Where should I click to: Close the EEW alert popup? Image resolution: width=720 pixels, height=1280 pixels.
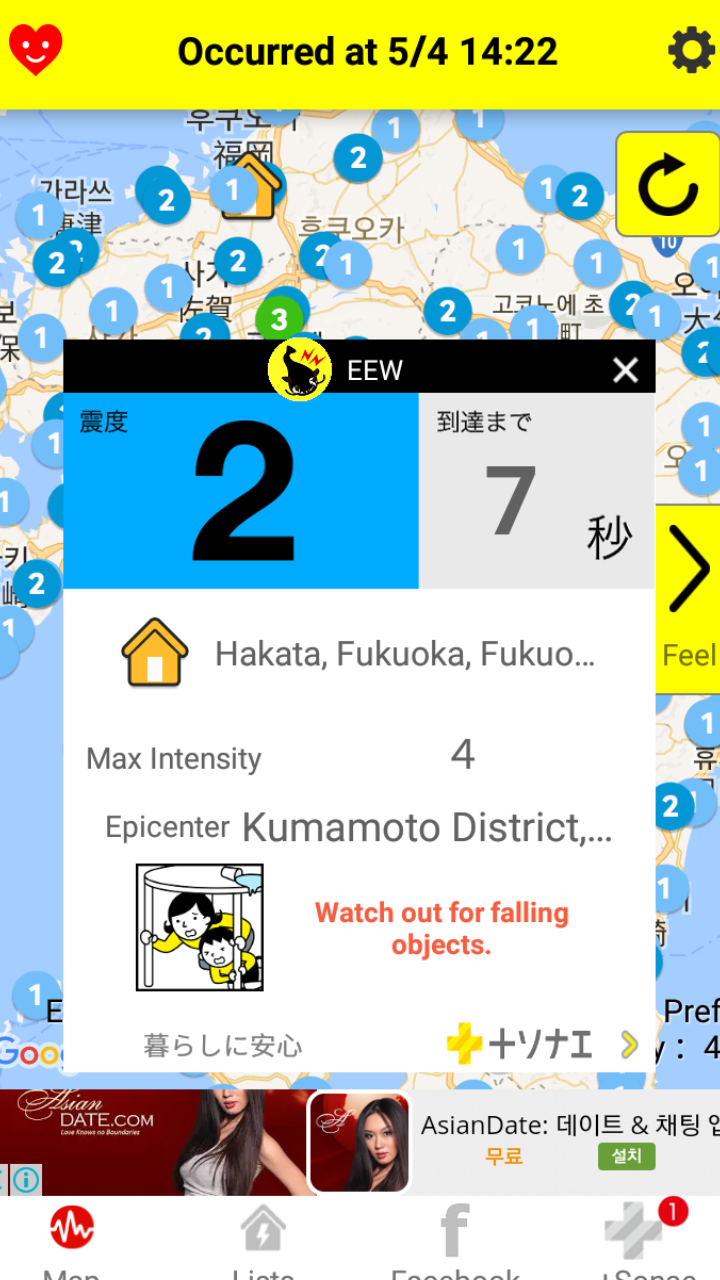point(626,371)
